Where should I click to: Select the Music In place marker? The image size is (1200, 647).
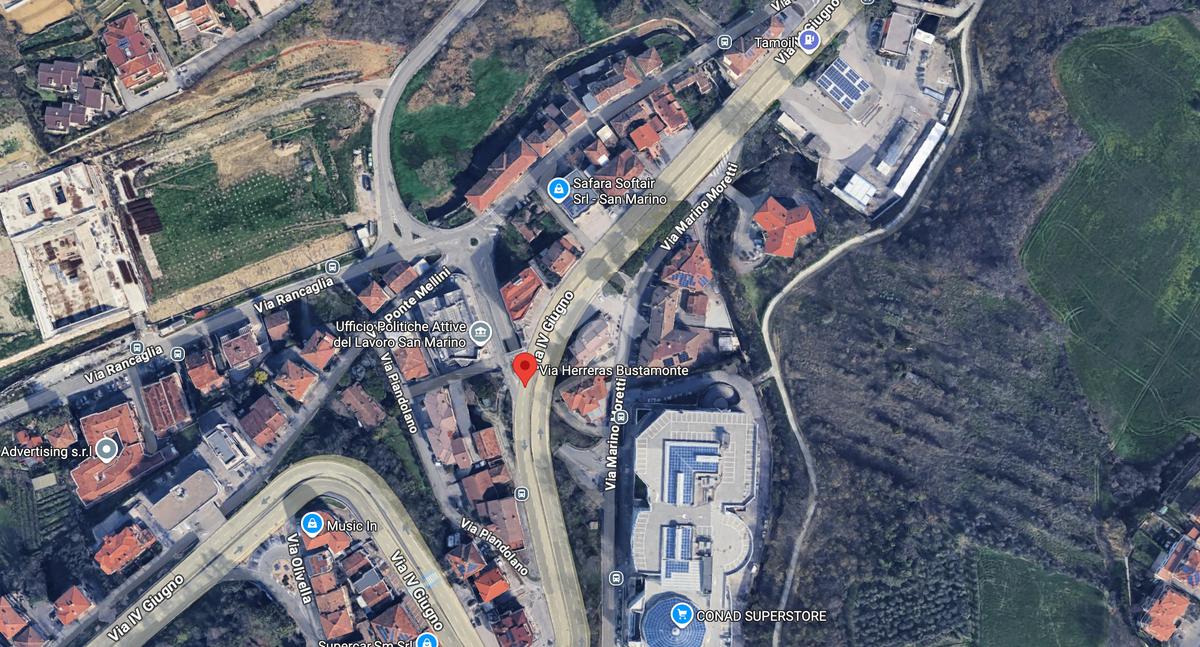tap(312, 524)
